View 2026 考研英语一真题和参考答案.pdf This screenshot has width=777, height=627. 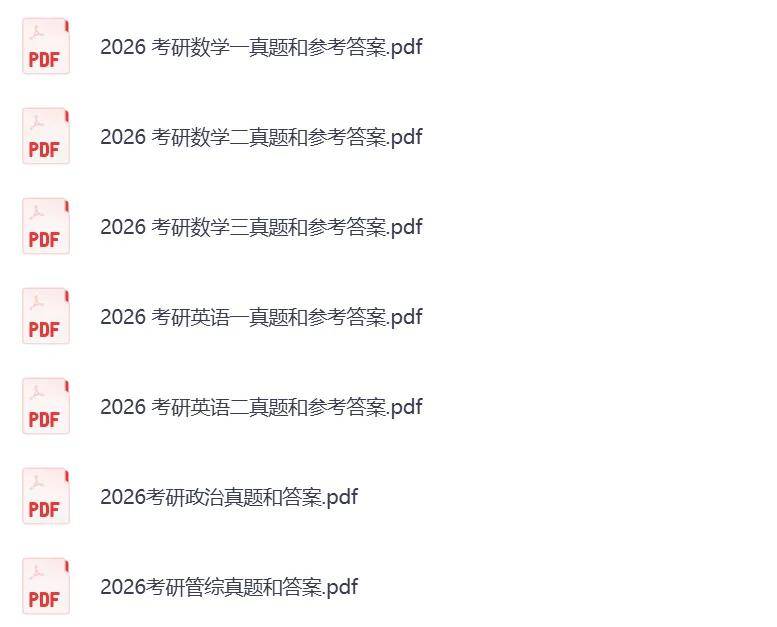point(261,317)
